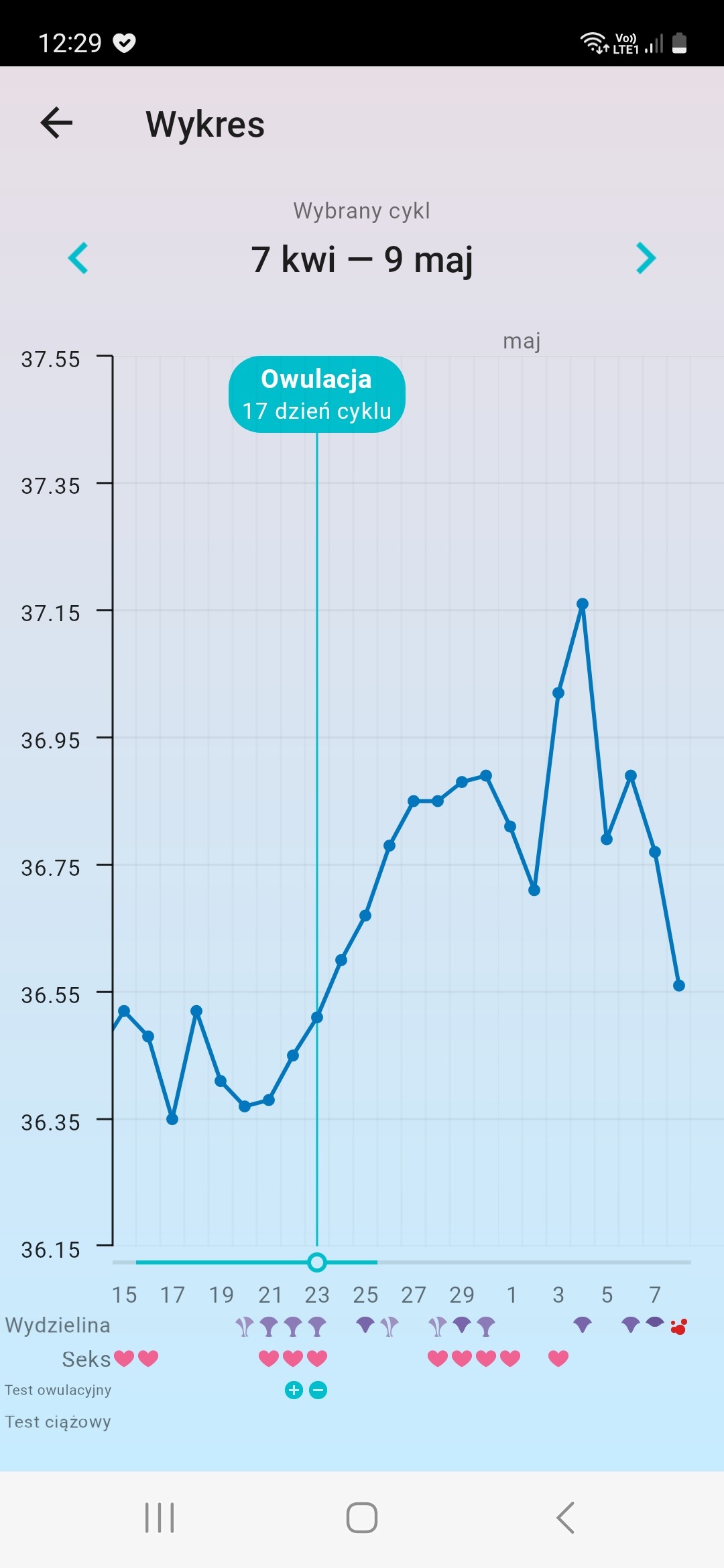Go back from the Wykres screen
This screenshot has width=724, height=1568.
(x=56, y=123)
